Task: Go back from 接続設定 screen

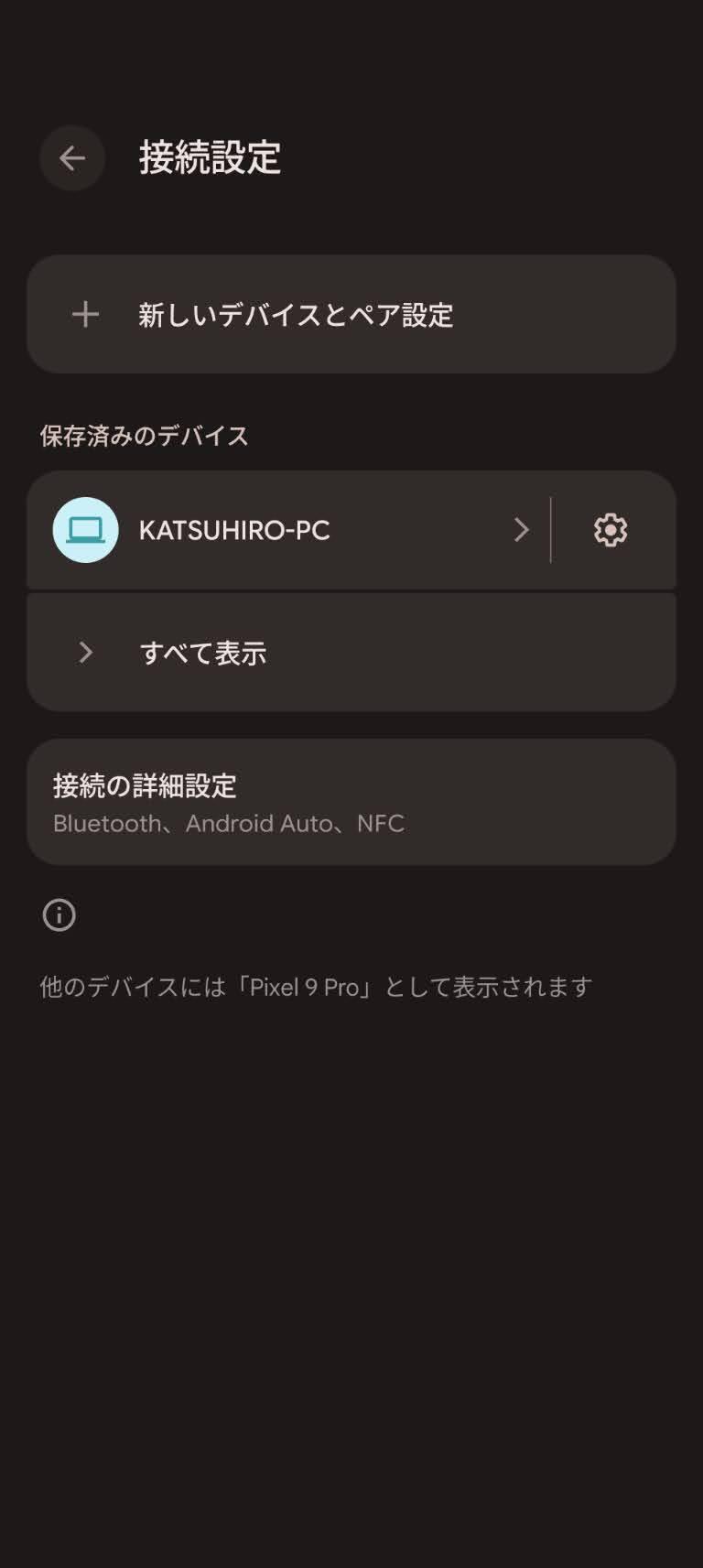Action: (72, 158)
